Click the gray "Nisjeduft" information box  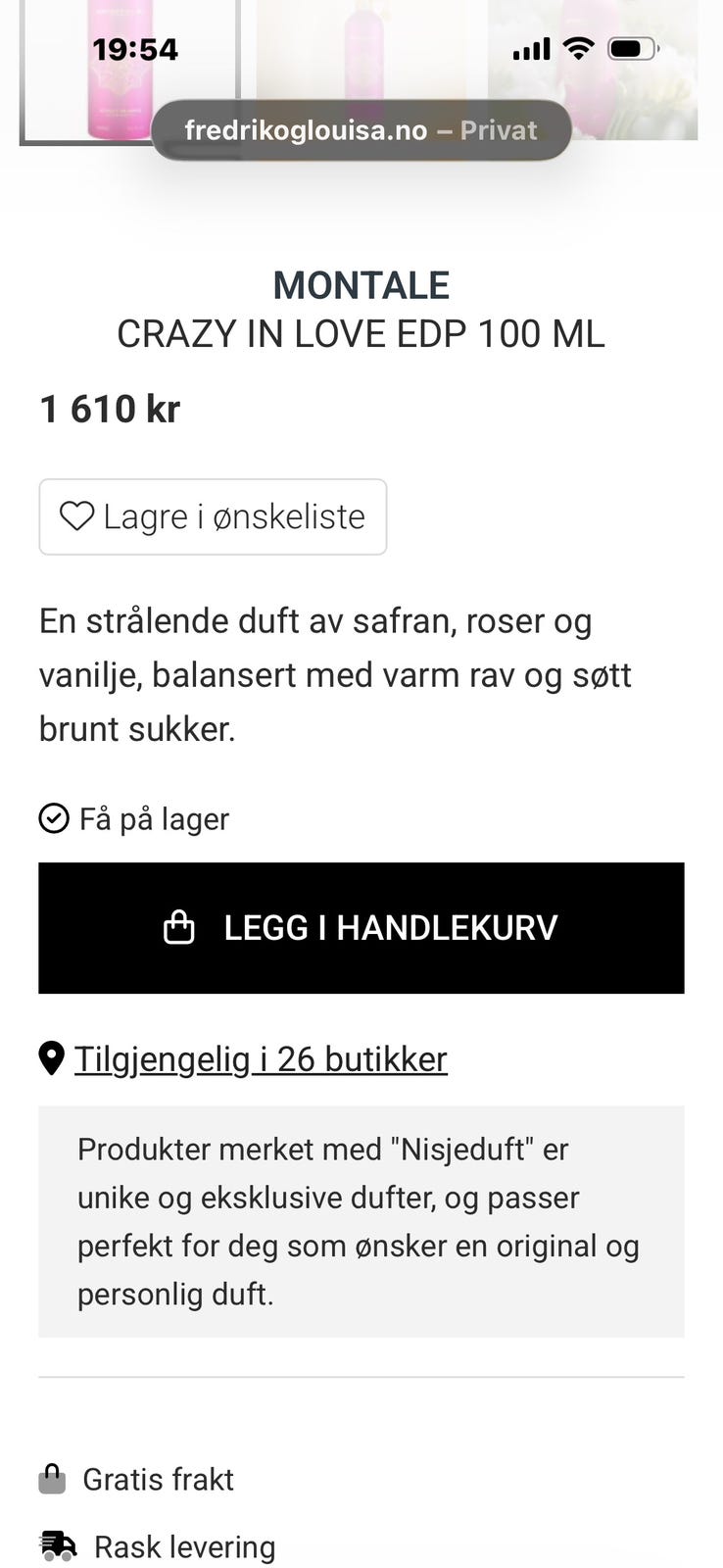coord(361,1220)
